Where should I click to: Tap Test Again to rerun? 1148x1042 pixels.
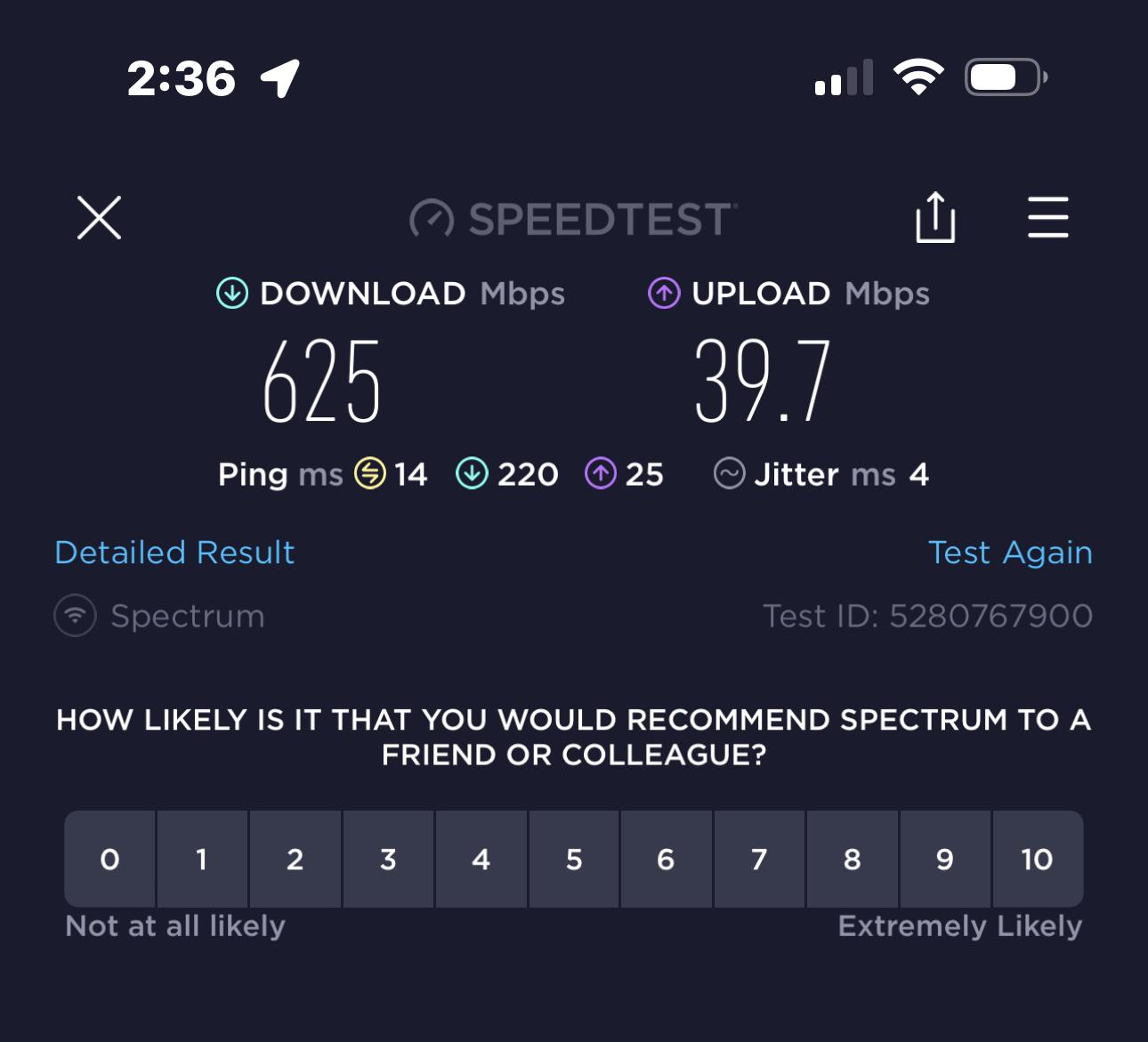1010,553
